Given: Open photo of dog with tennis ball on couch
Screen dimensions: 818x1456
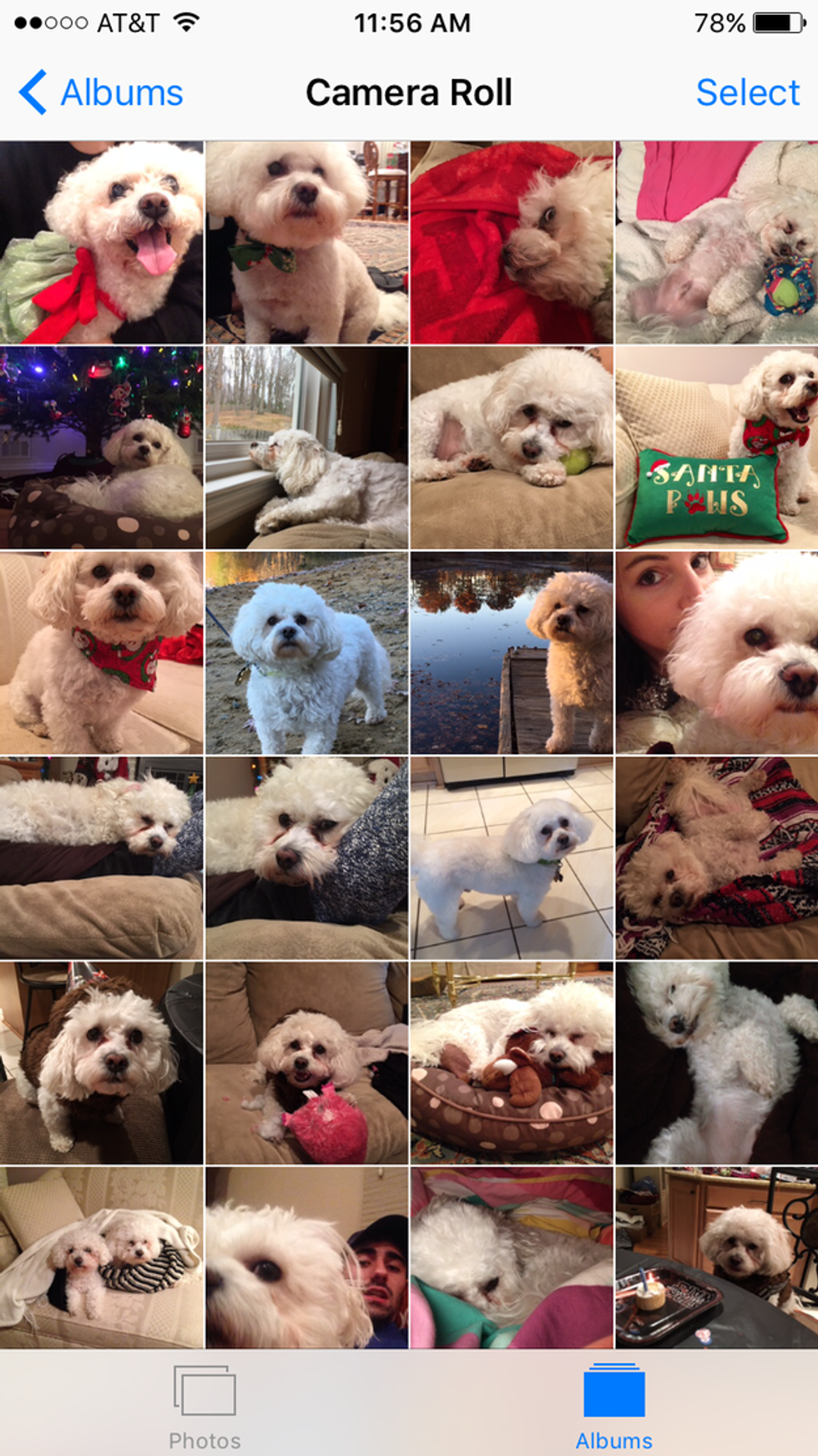Looking at the screenshot, I should point(512,447).
